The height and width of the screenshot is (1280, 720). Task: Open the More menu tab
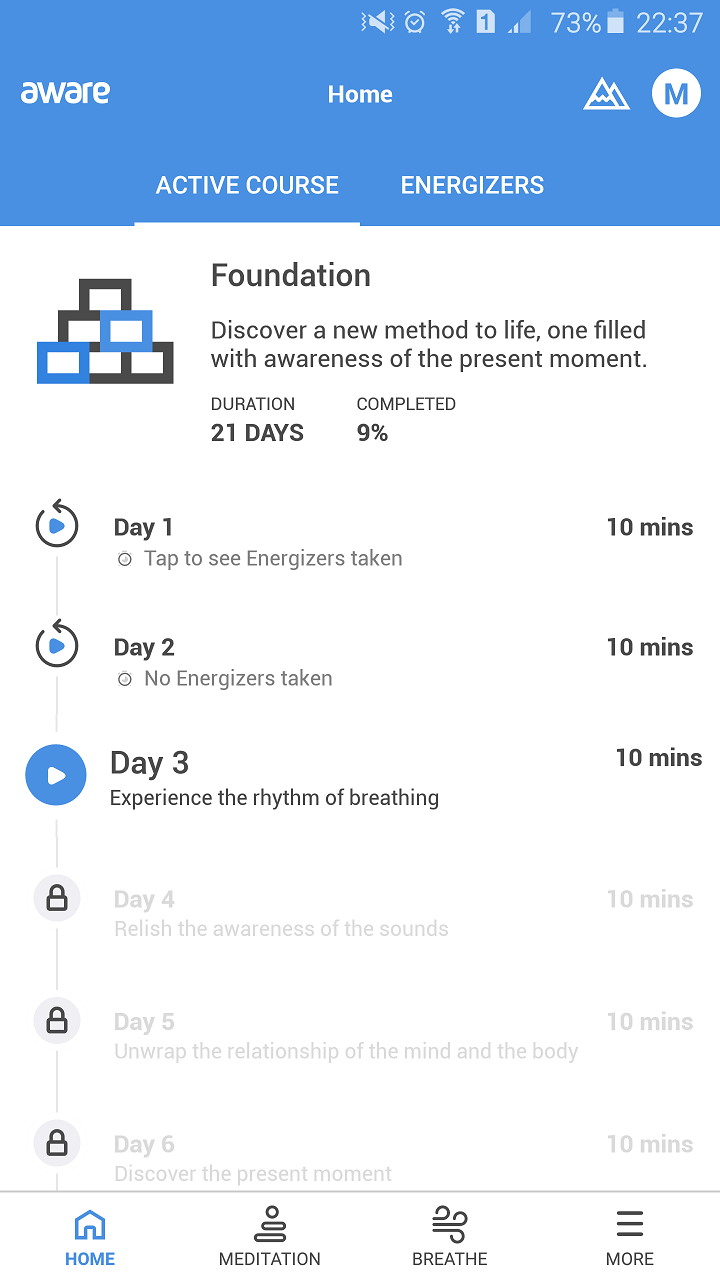[x=630, y=1237]
